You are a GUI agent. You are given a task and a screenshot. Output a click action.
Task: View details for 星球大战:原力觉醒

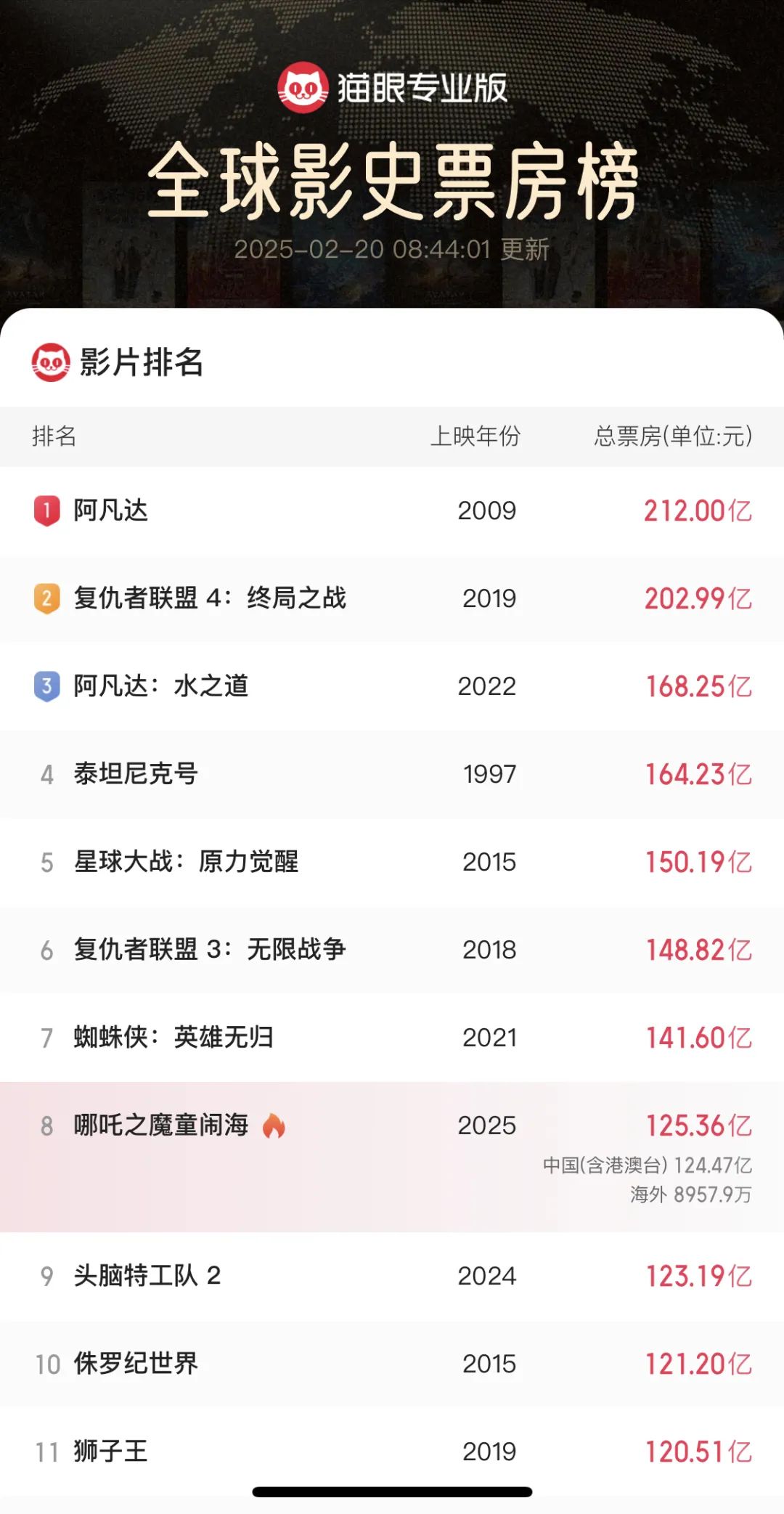392,862
